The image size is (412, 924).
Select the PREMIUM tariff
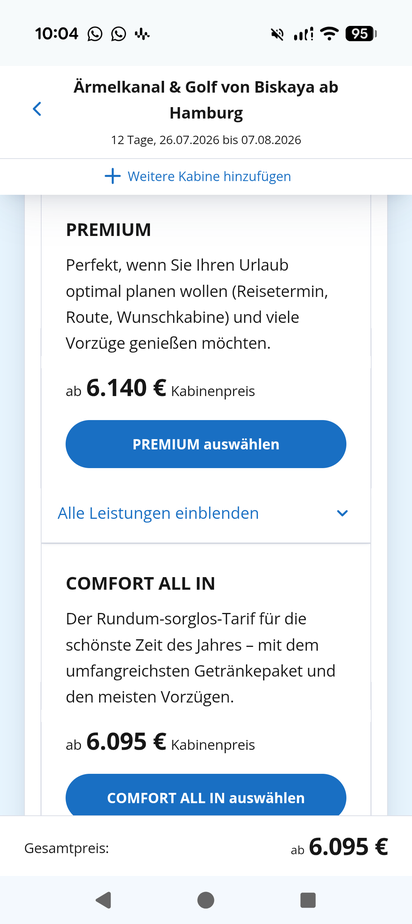tap(206, 444)
